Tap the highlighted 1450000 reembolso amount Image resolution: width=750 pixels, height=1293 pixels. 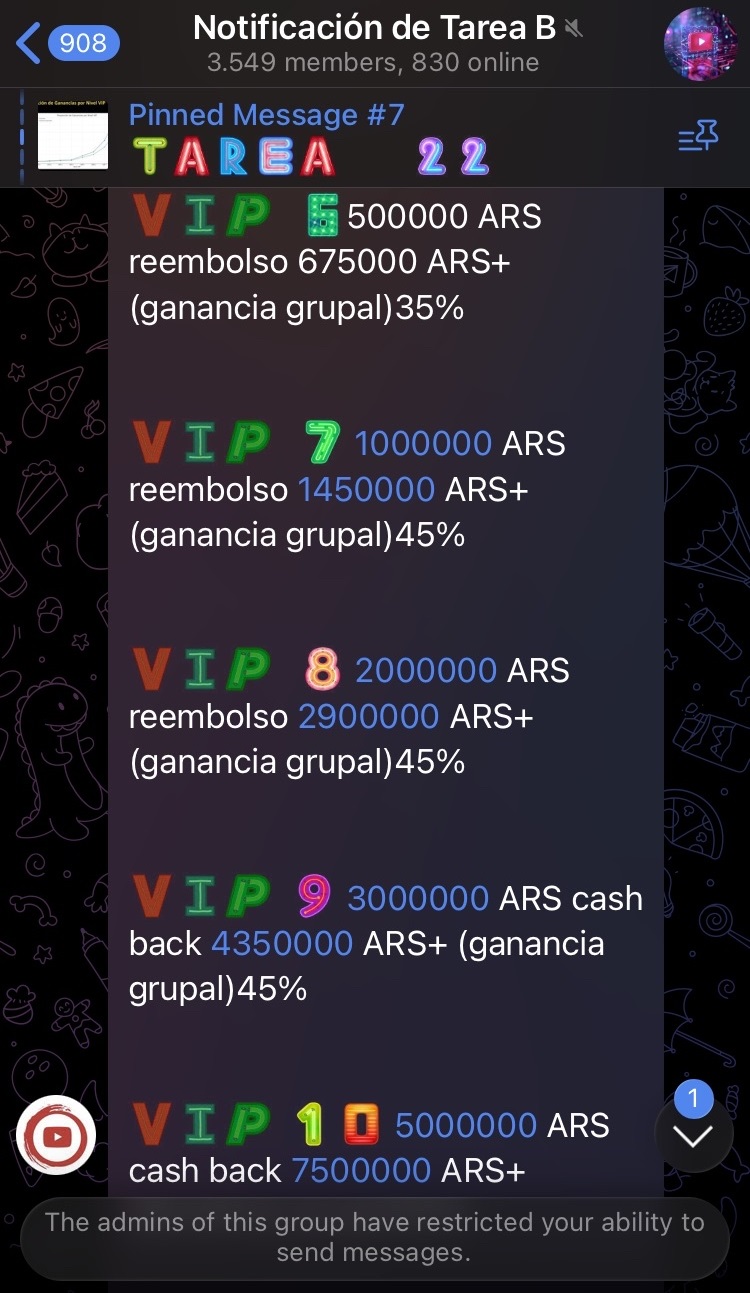point(366,490)
